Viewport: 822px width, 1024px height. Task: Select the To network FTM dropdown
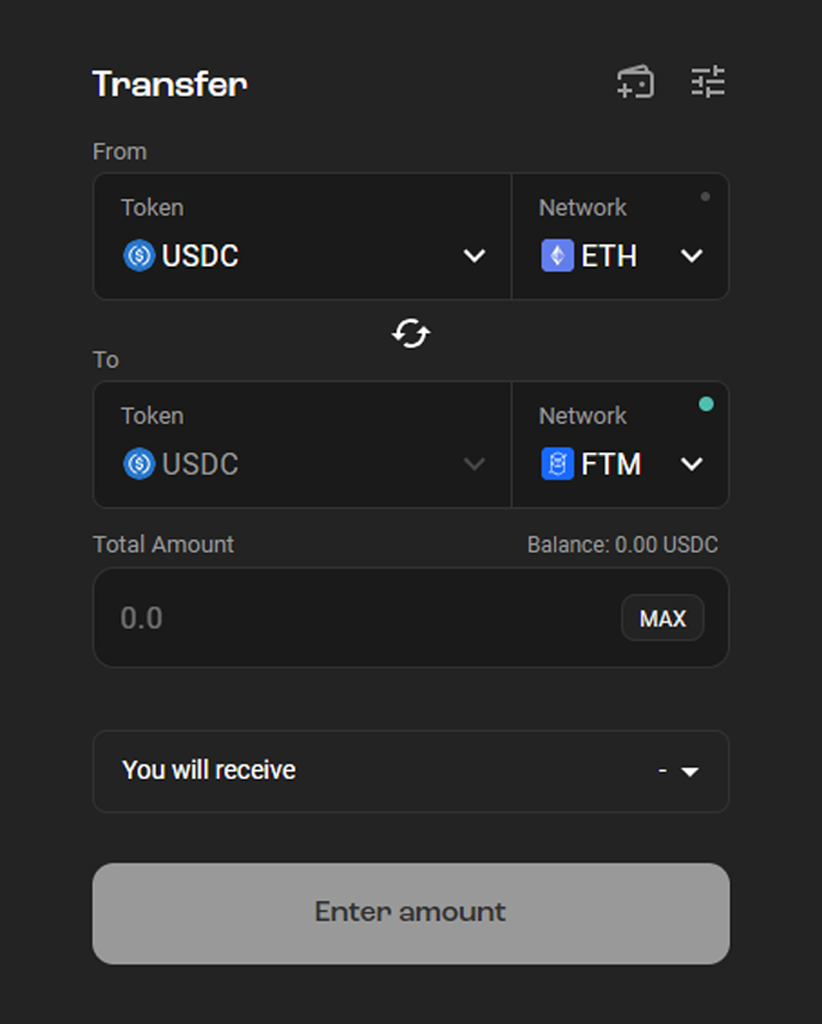(620, 445)
